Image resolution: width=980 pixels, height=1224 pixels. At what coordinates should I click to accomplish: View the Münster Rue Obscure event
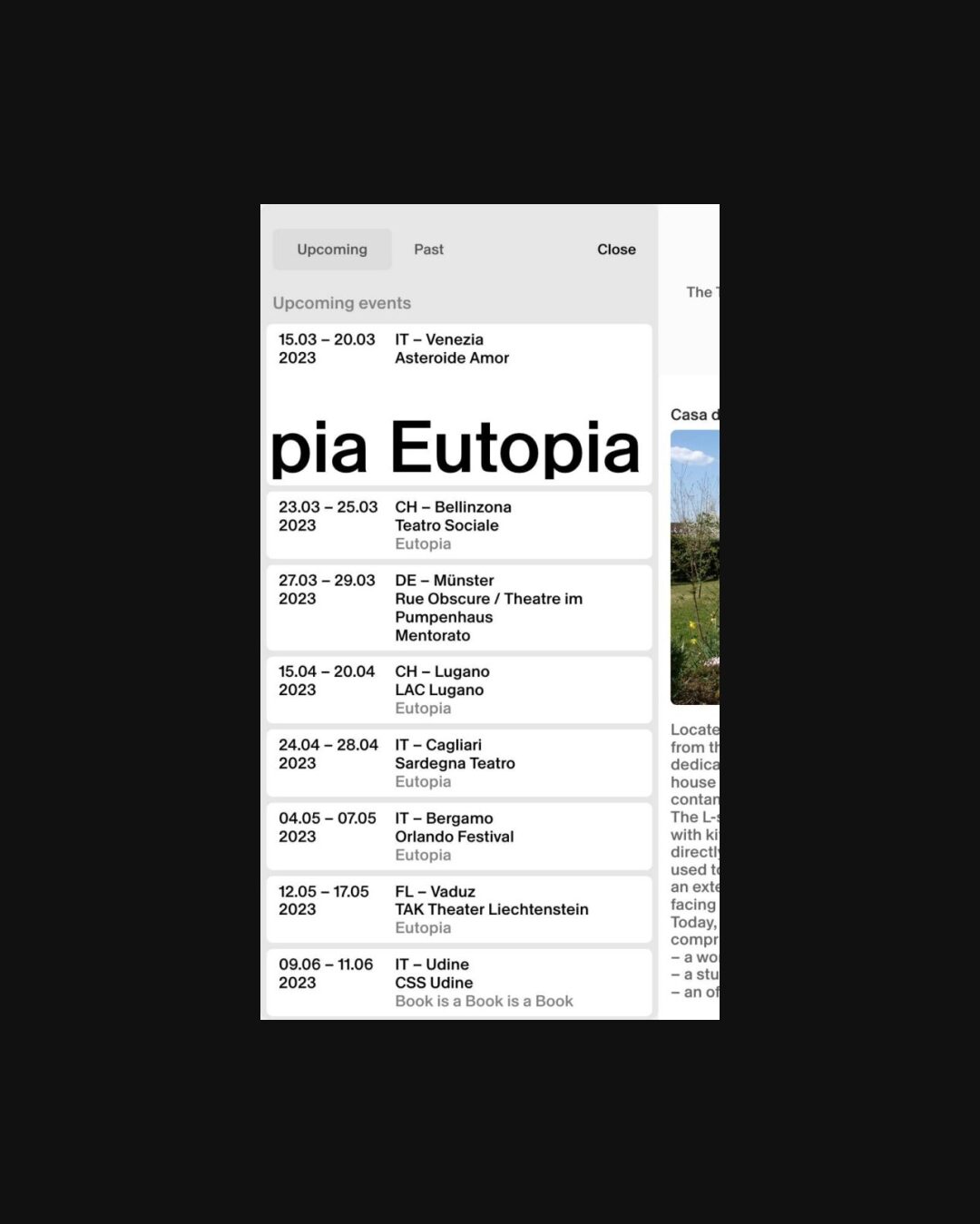pyautogui.click(x=459, y=607)
